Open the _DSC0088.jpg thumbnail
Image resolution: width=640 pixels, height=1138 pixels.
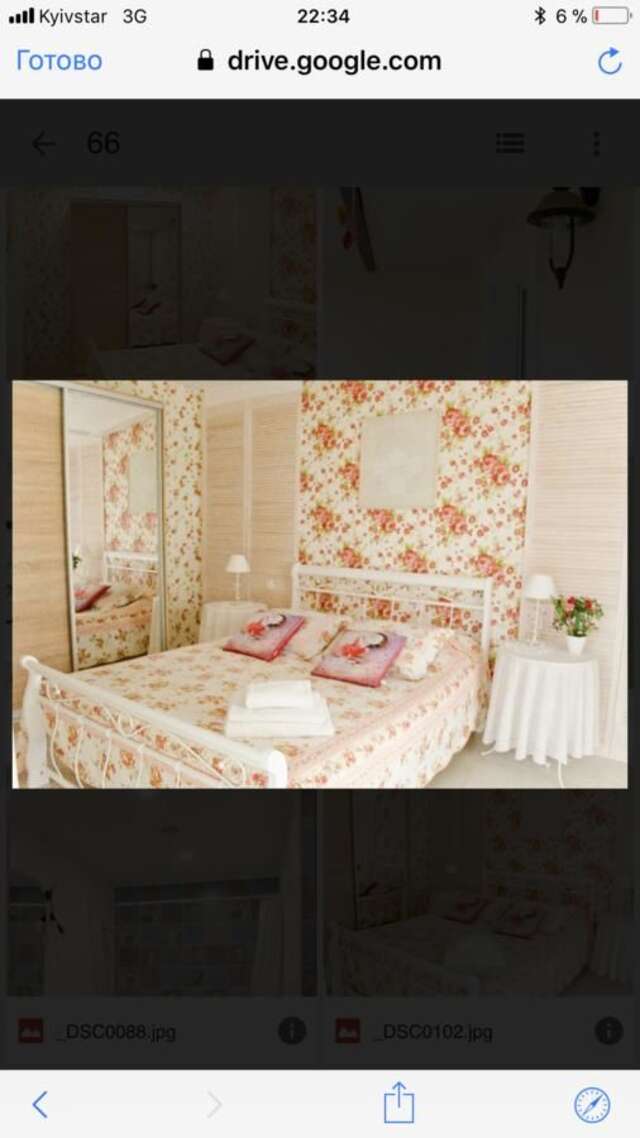pos(160,895)
